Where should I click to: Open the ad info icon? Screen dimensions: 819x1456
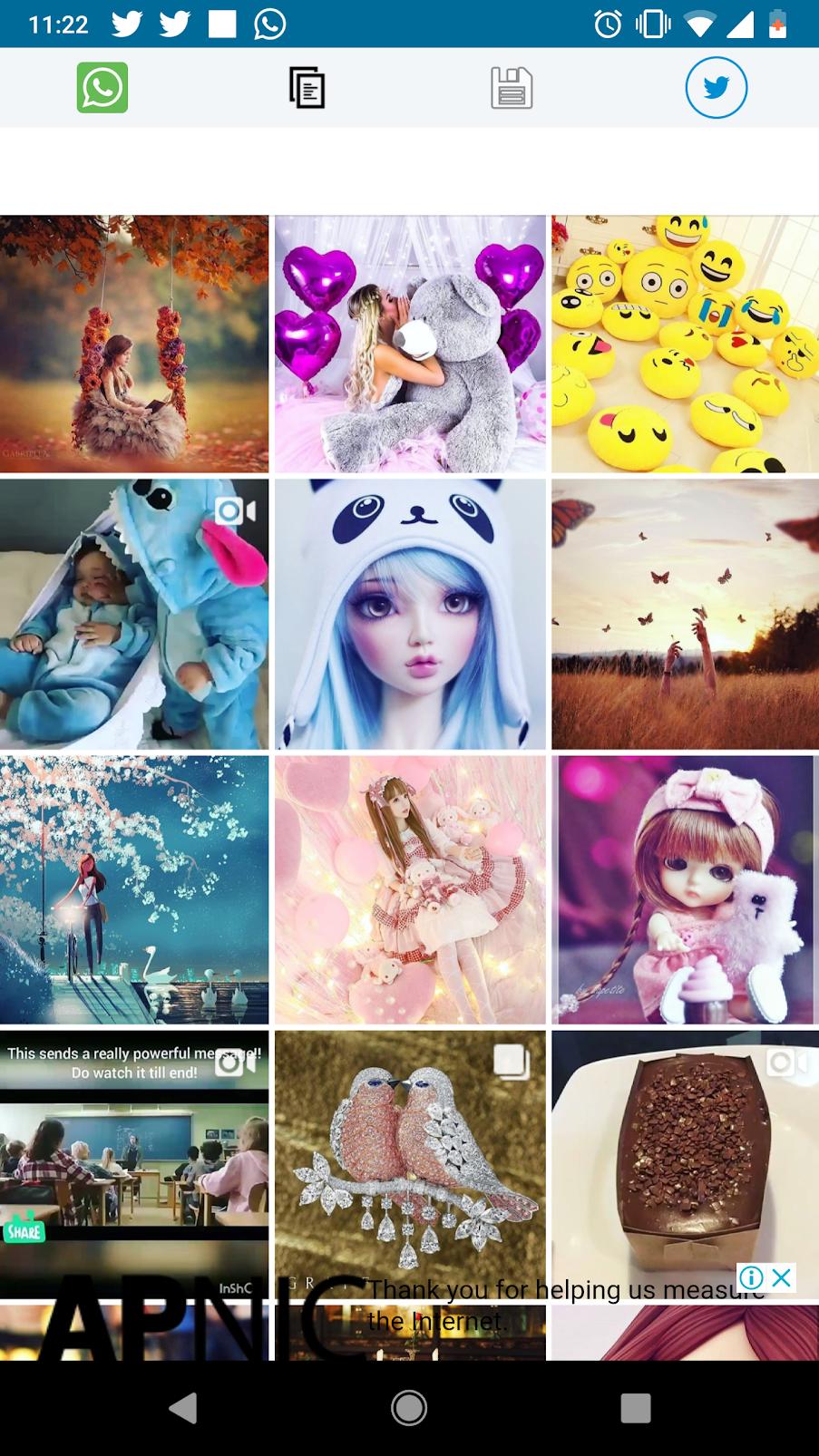pos(751,1278)
